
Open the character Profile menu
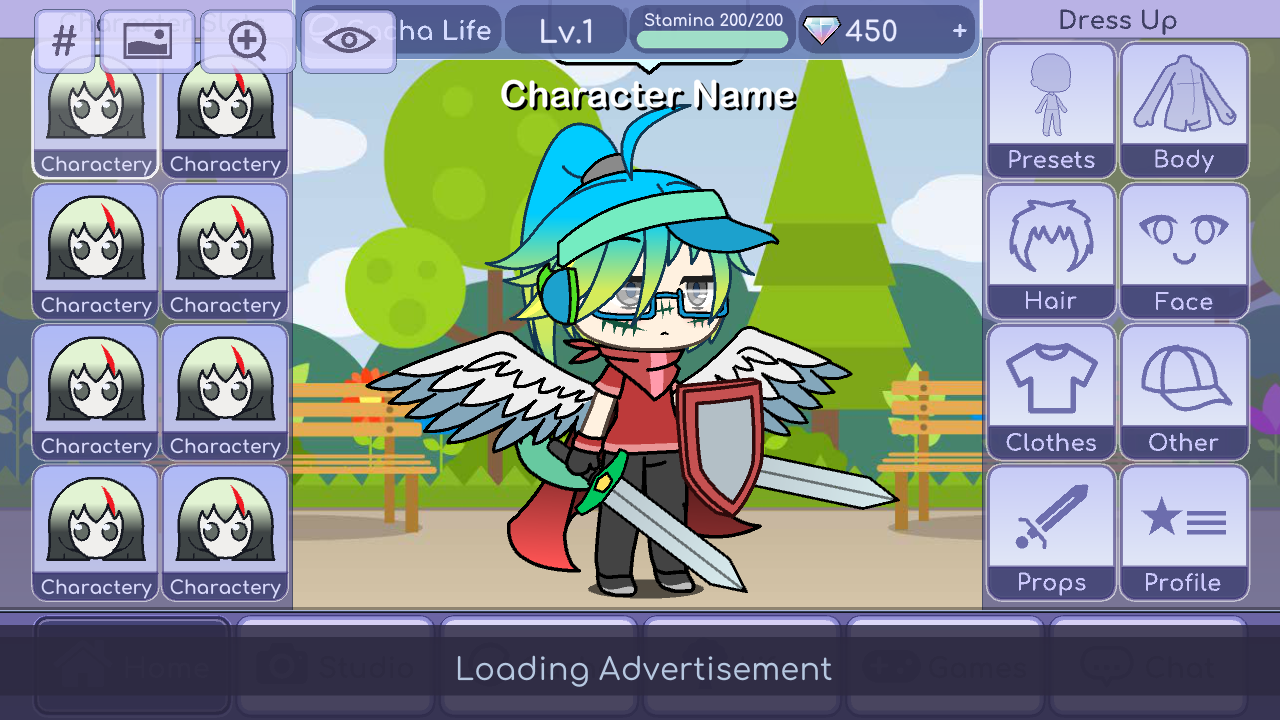[1184, 533]
